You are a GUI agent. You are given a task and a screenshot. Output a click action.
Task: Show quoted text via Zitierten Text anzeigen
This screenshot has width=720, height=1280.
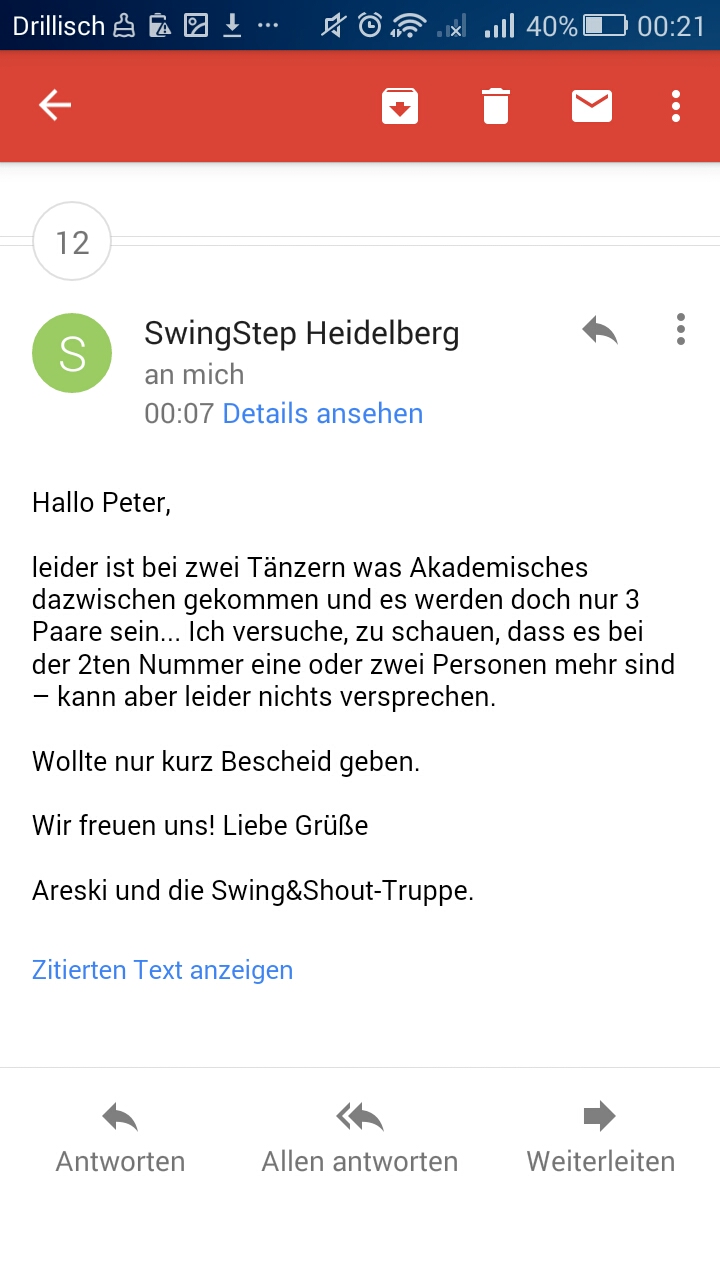coord(162,969)
